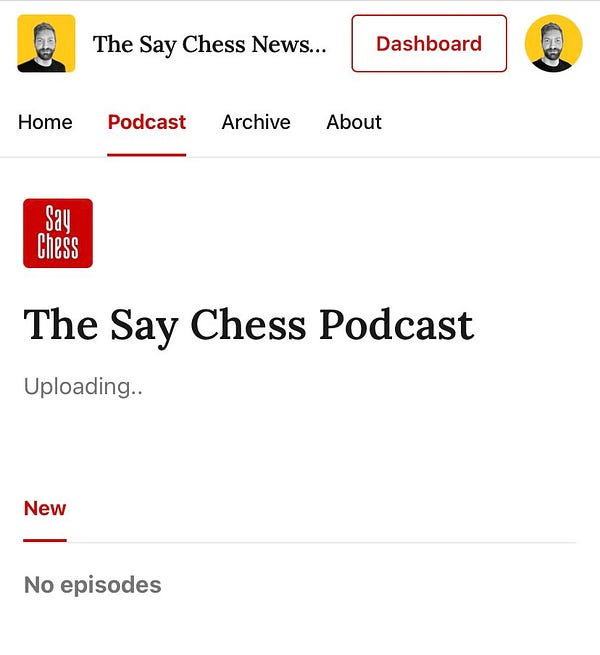View the About tab
The image size is (600, 655).
[354, 122]
